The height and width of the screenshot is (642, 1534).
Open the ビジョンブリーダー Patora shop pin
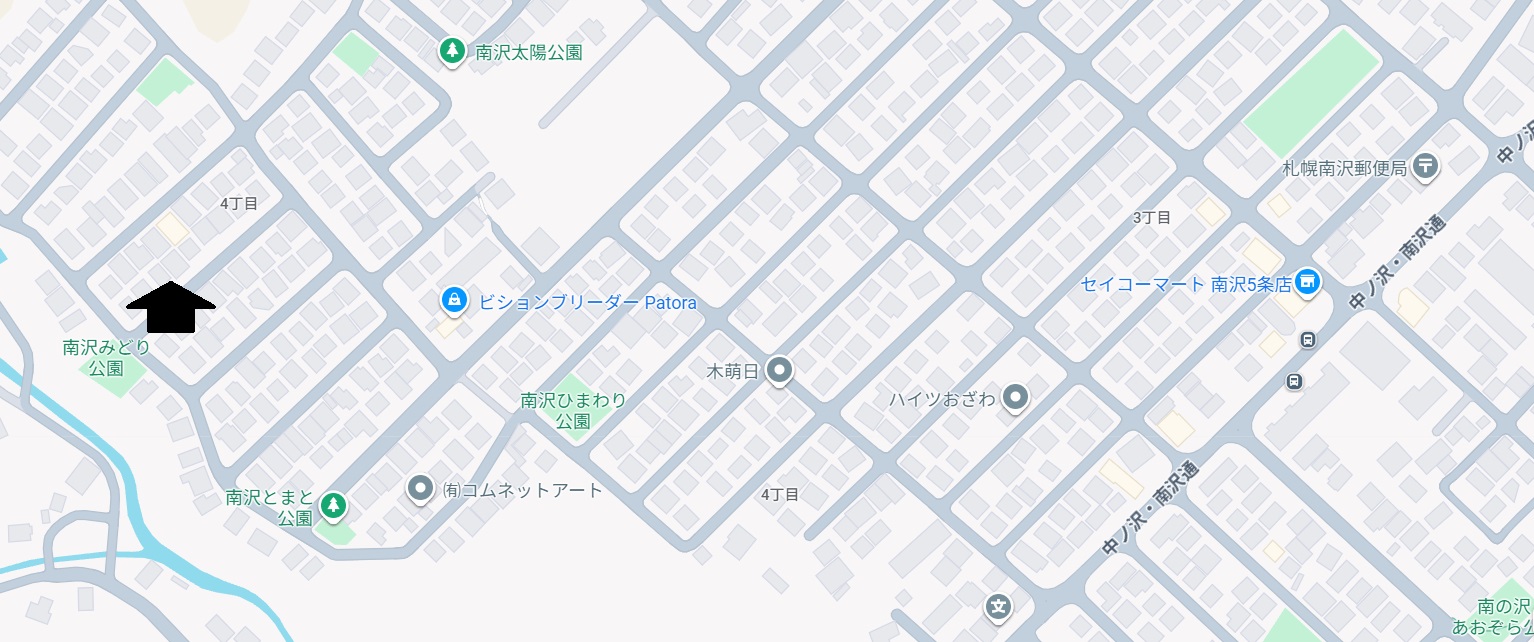pyautogui.click(x=454, y=299)
